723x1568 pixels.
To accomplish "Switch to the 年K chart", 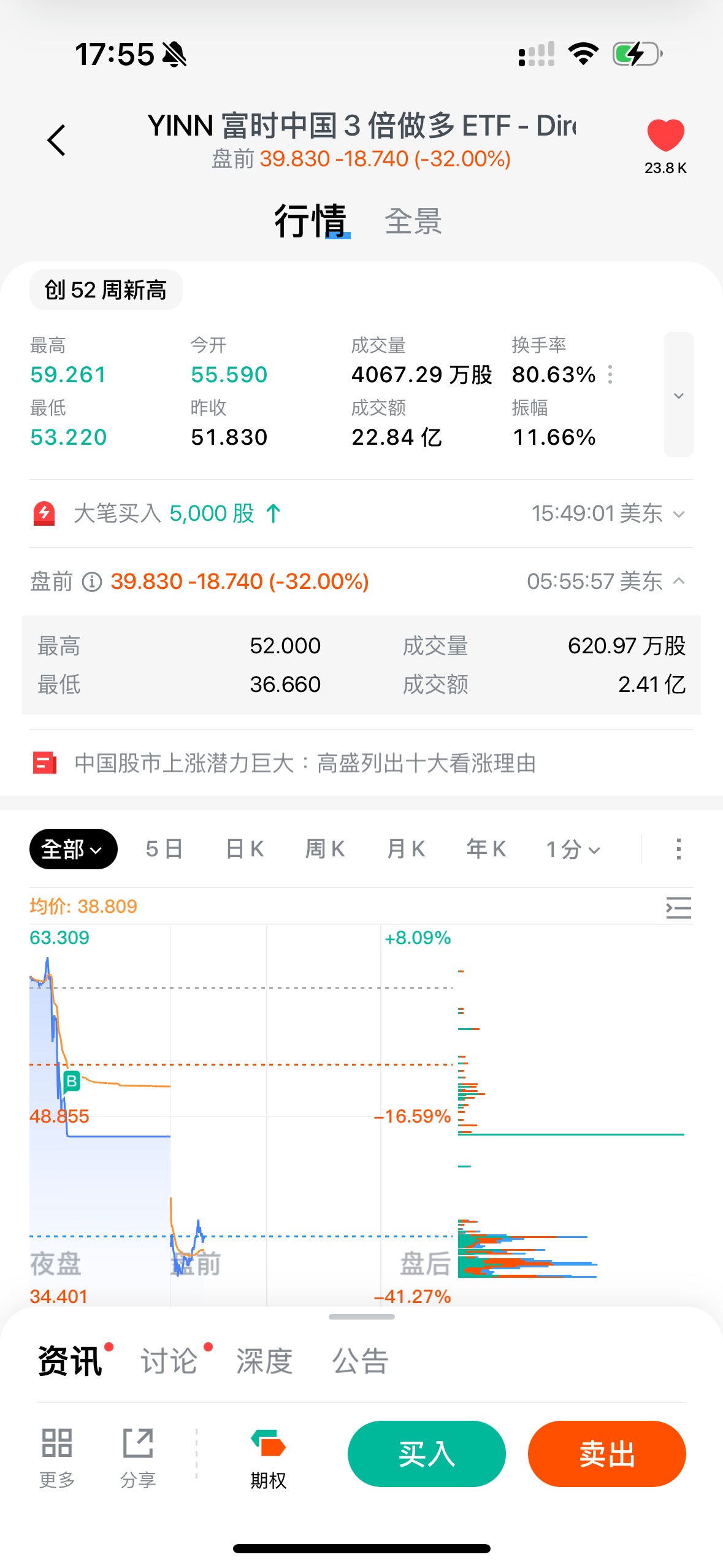I will click(486, 849).
